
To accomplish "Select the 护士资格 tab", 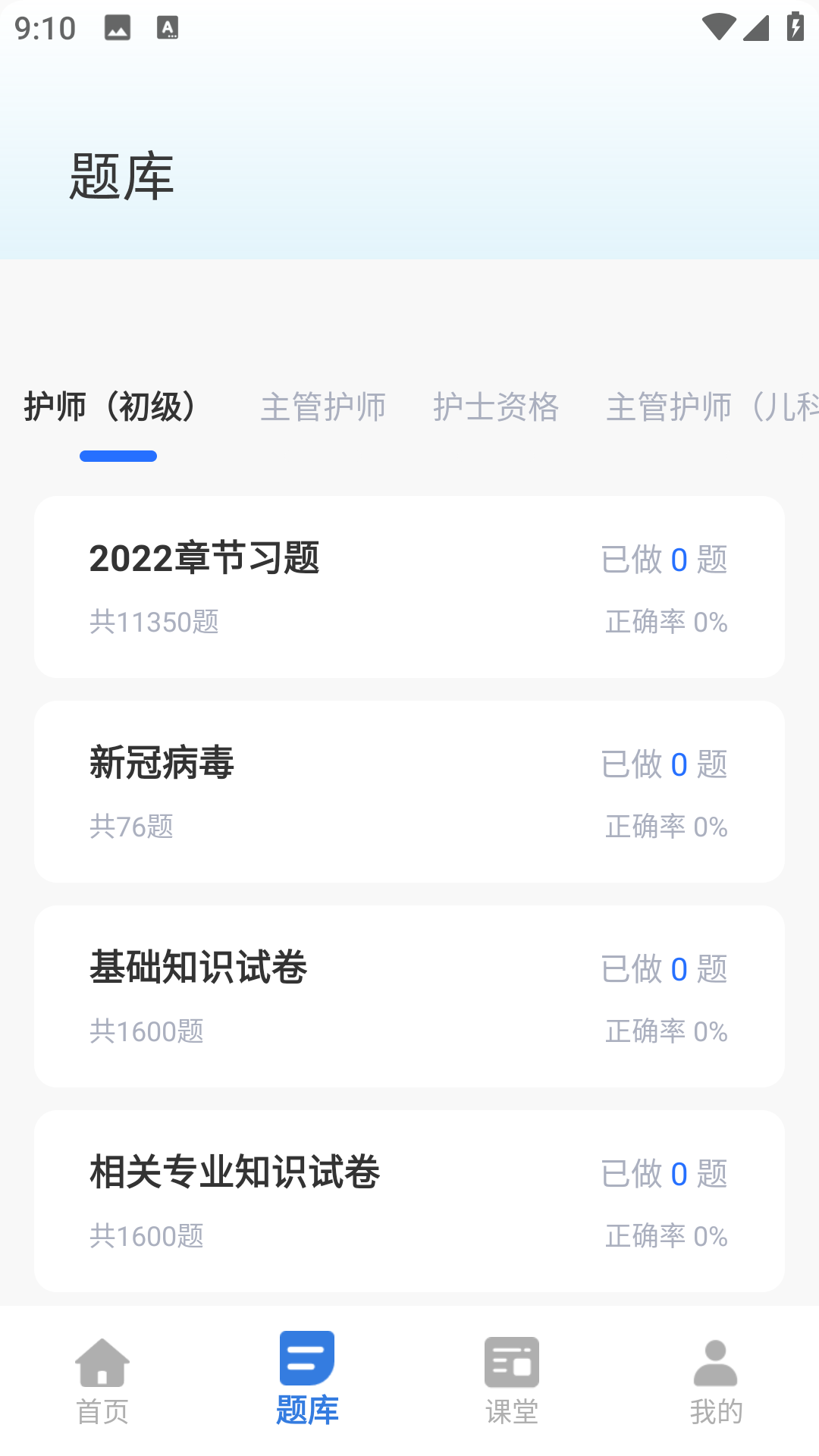I will point(497,407).
